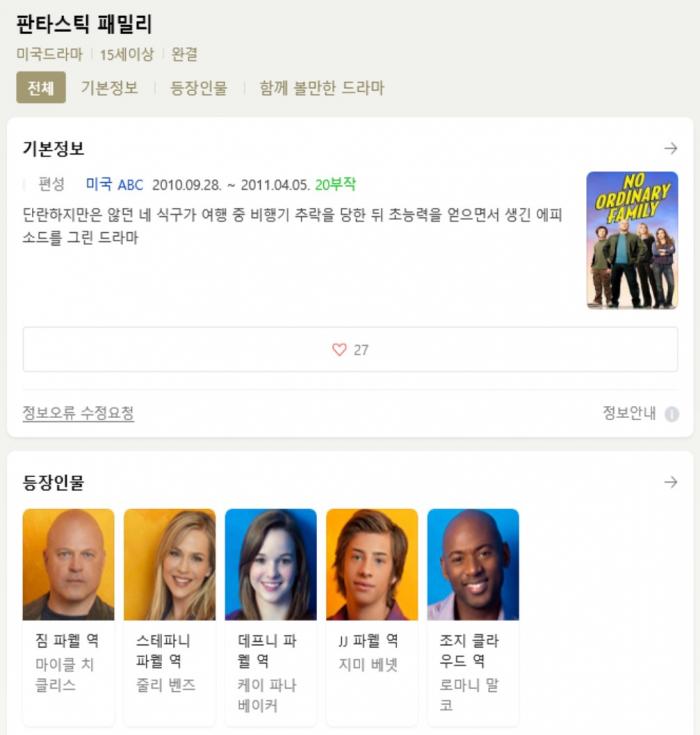Switch to the 기본정보 tab
This screenshot has width=700, height=735.
[x=109, y=87]
